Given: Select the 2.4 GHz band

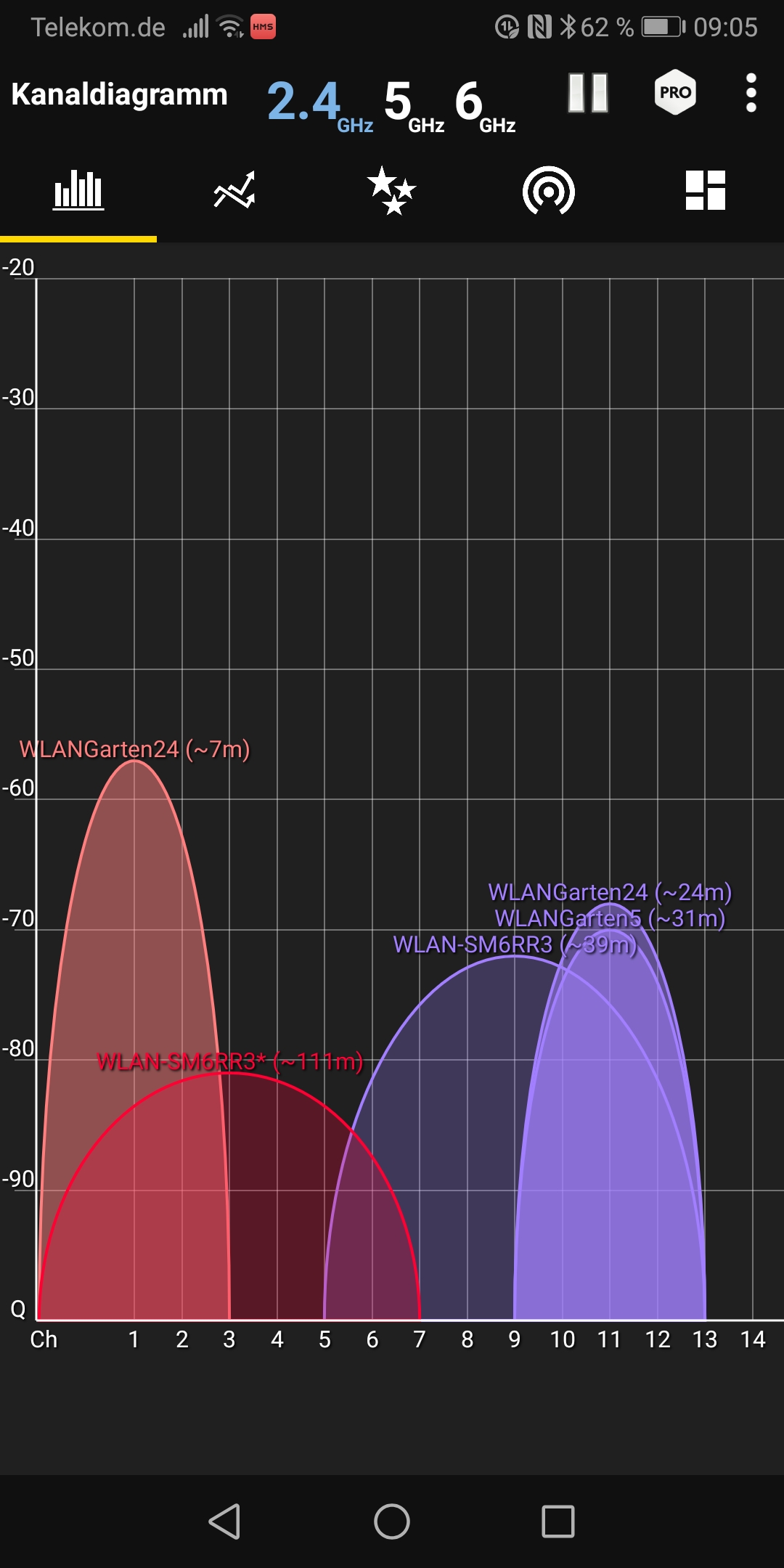Looking at the screenshot, I should coord(320,105).
